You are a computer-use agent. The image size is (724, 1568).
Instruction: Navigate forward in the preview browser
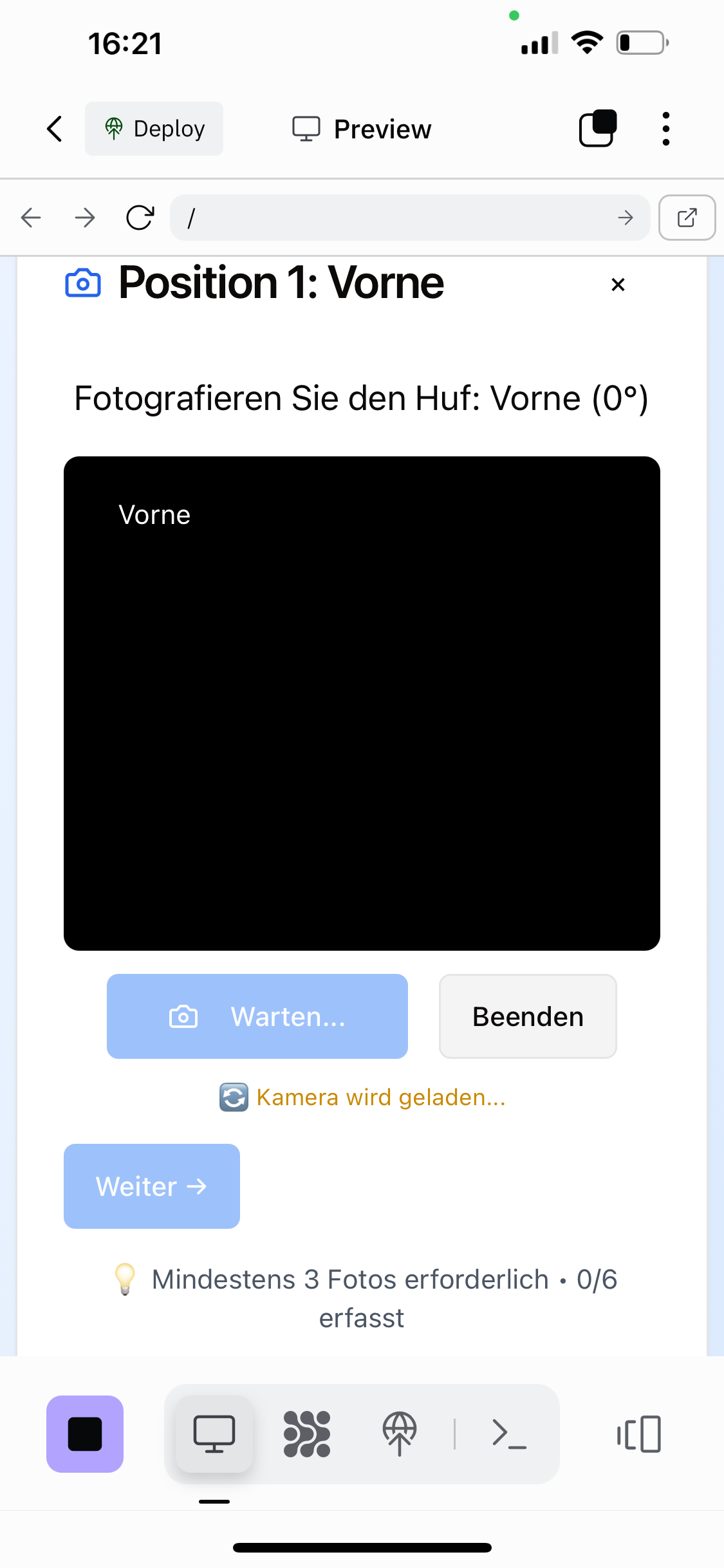point(85,218)
